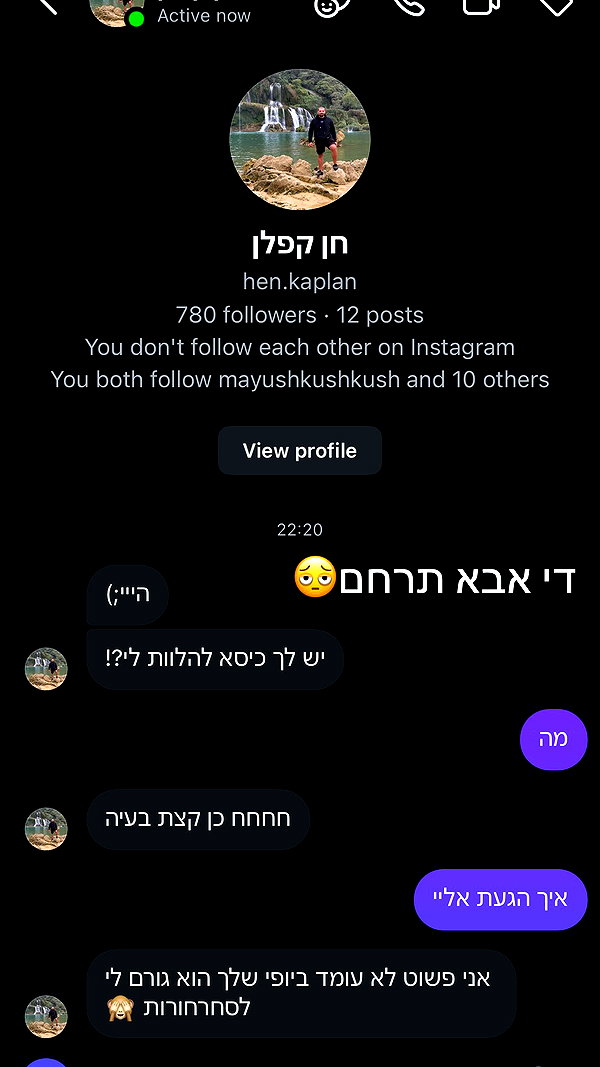Open chat details via the Active now header
The image size is (600, 1067).
(203, 15)
